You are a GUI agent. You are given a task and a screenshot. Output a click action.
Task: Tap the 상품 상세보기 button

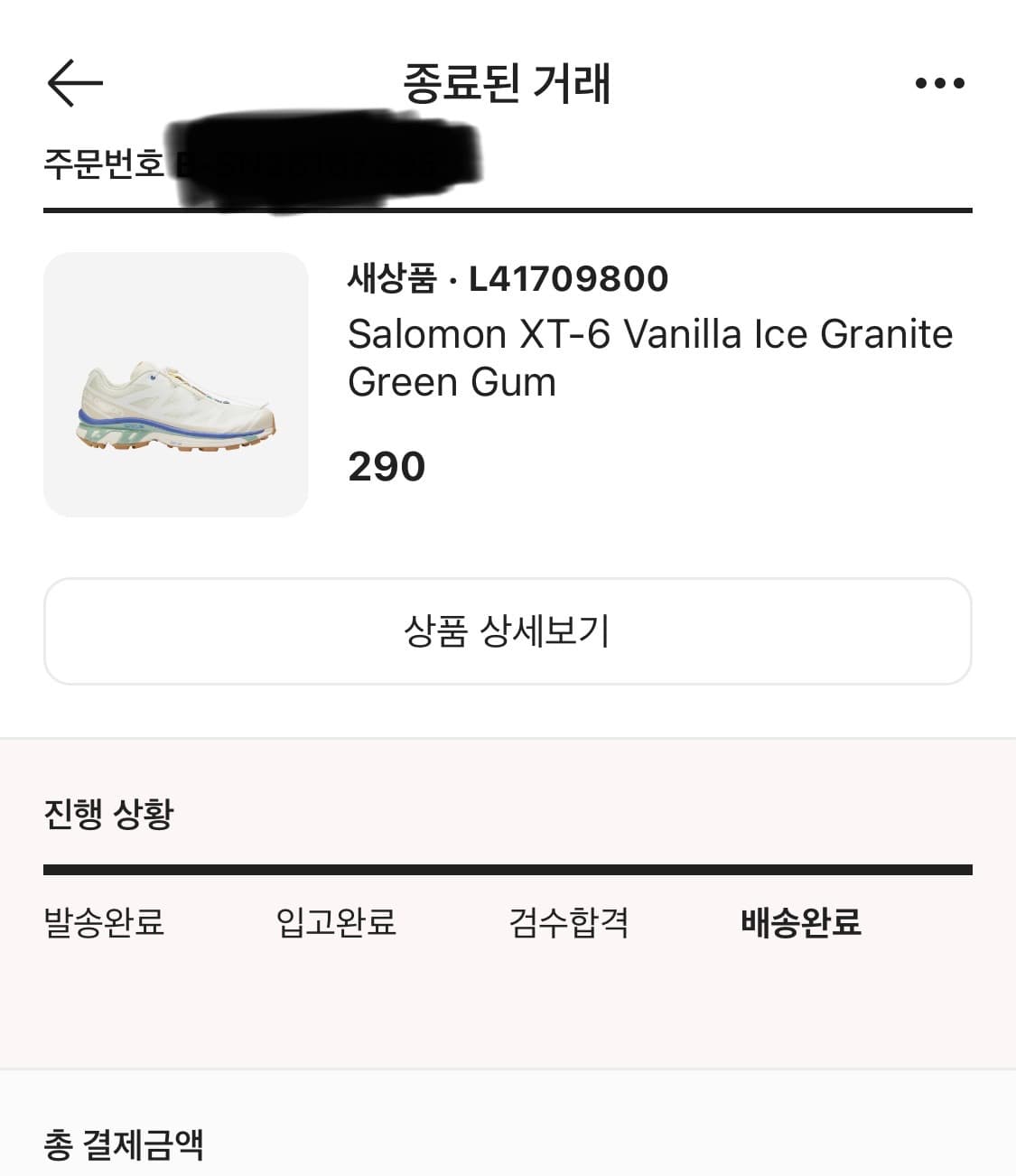(x=508, y=630)
